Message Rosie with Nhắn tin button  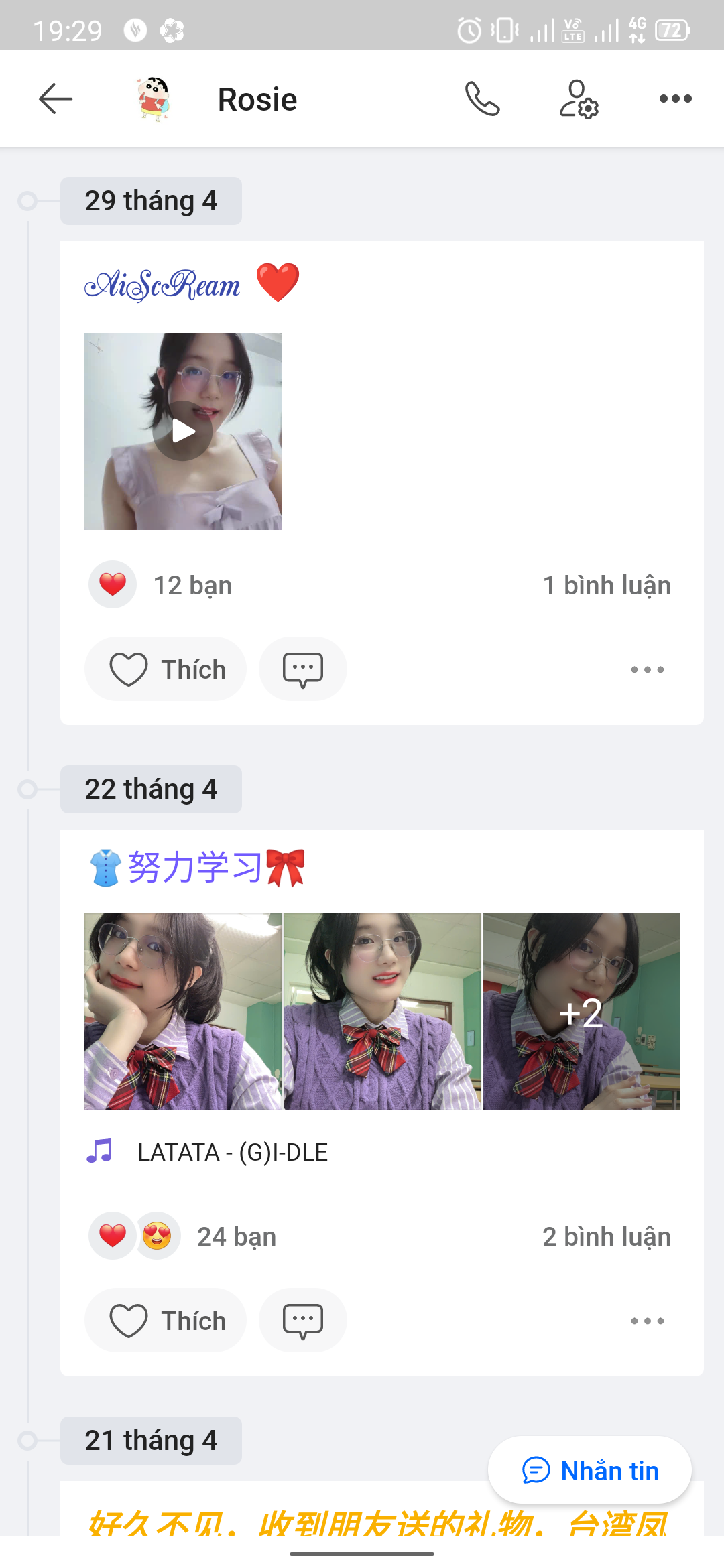pyautogui.click(x=590, y=1471)
